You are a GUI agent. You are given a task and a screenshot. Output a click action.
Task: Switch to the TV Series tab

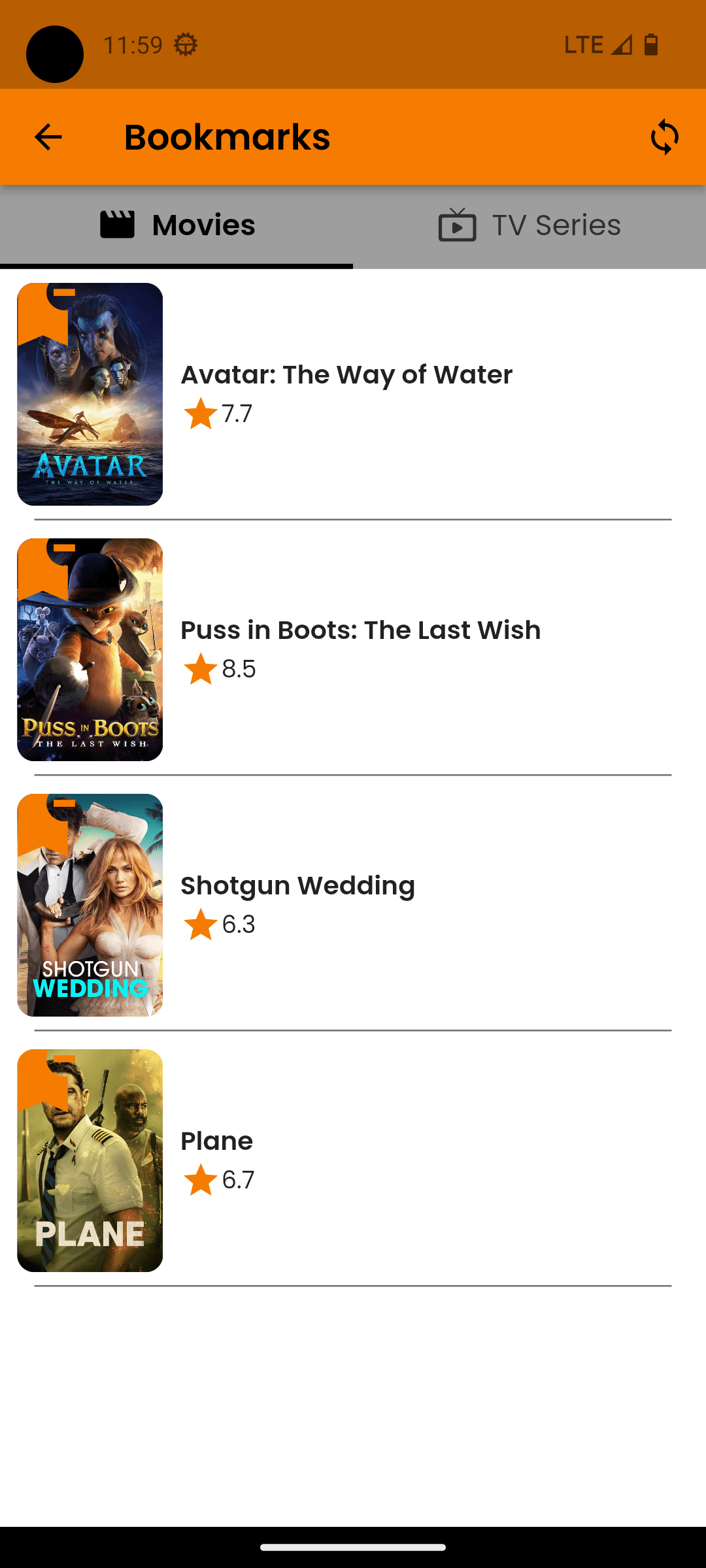tap(529, 226)
